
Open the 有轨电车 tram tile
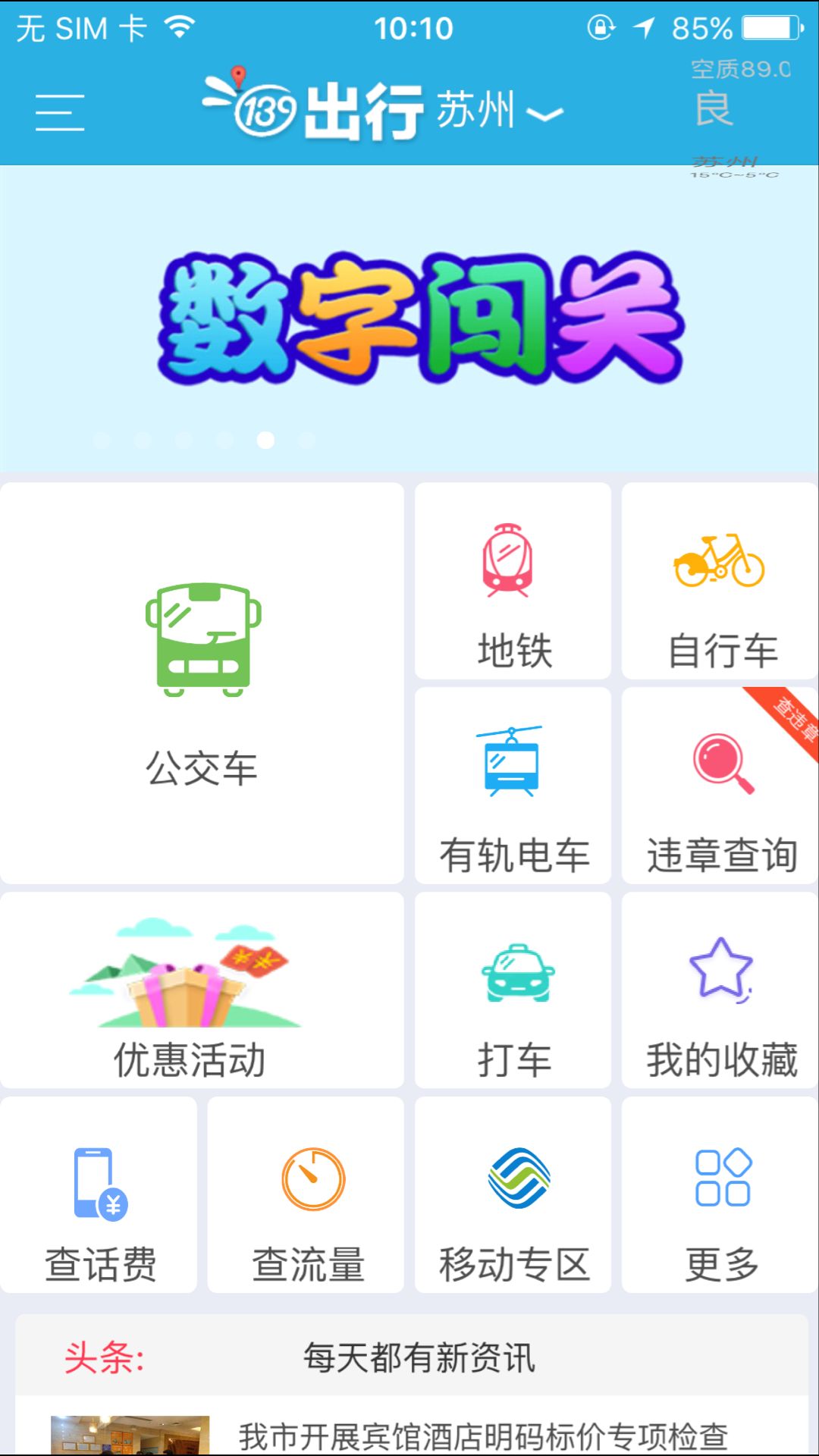(x=513, y=786)
